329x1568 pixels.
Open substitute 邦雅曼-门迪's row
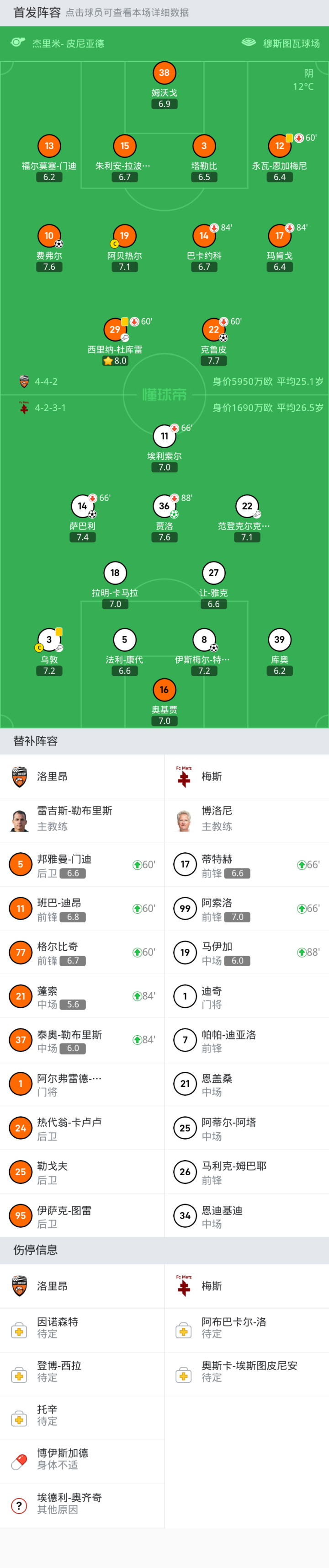(x=82, y=865)
